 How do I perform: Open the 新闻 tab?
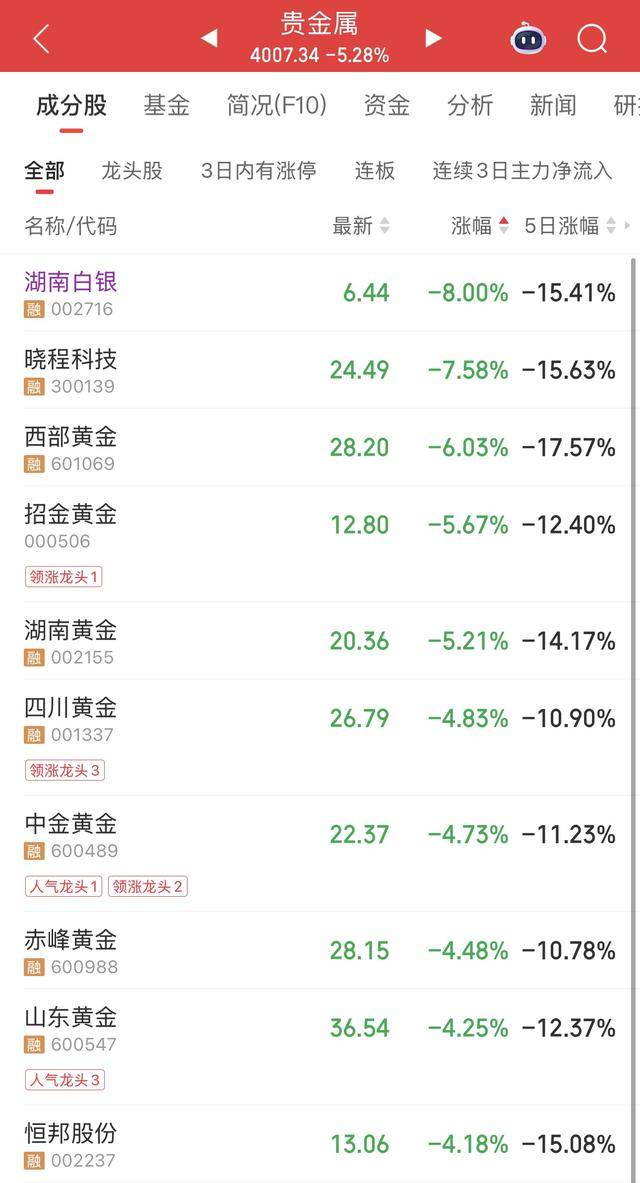click(553, 105)
